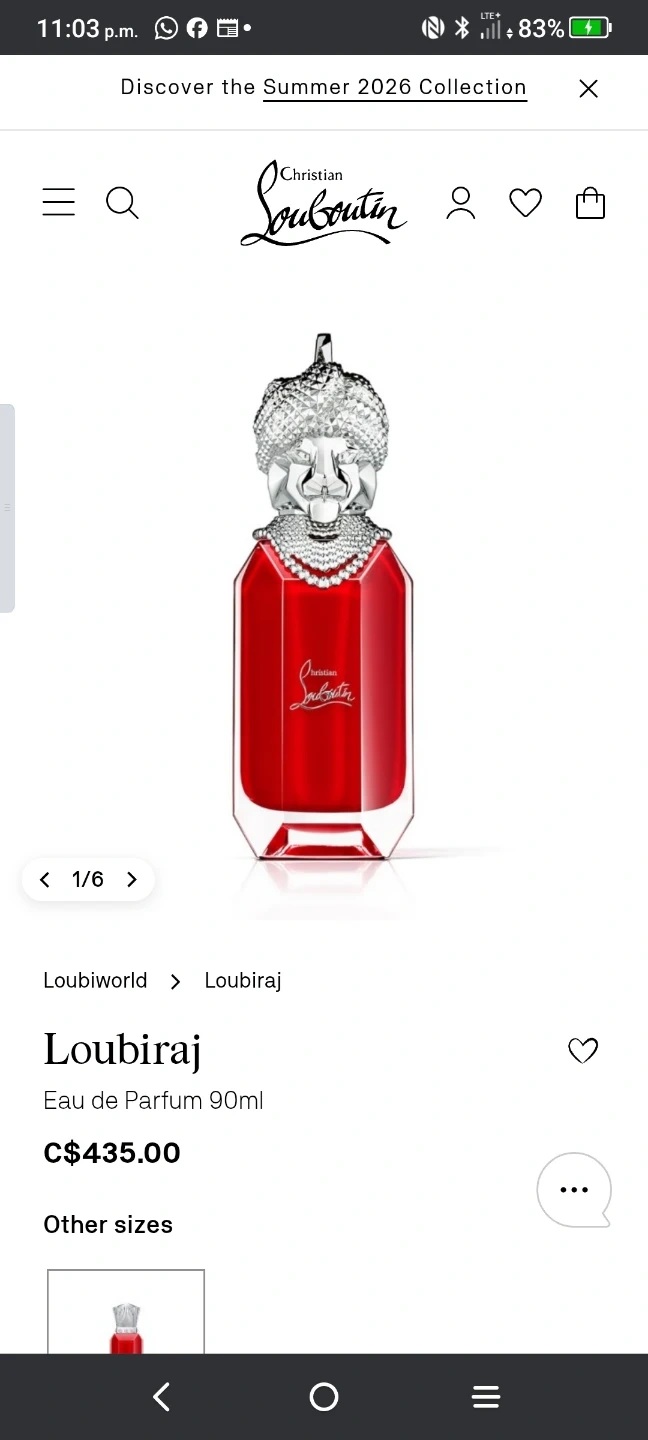Dismiss the Summer 2026 Collection banner

tap(589, 89)
